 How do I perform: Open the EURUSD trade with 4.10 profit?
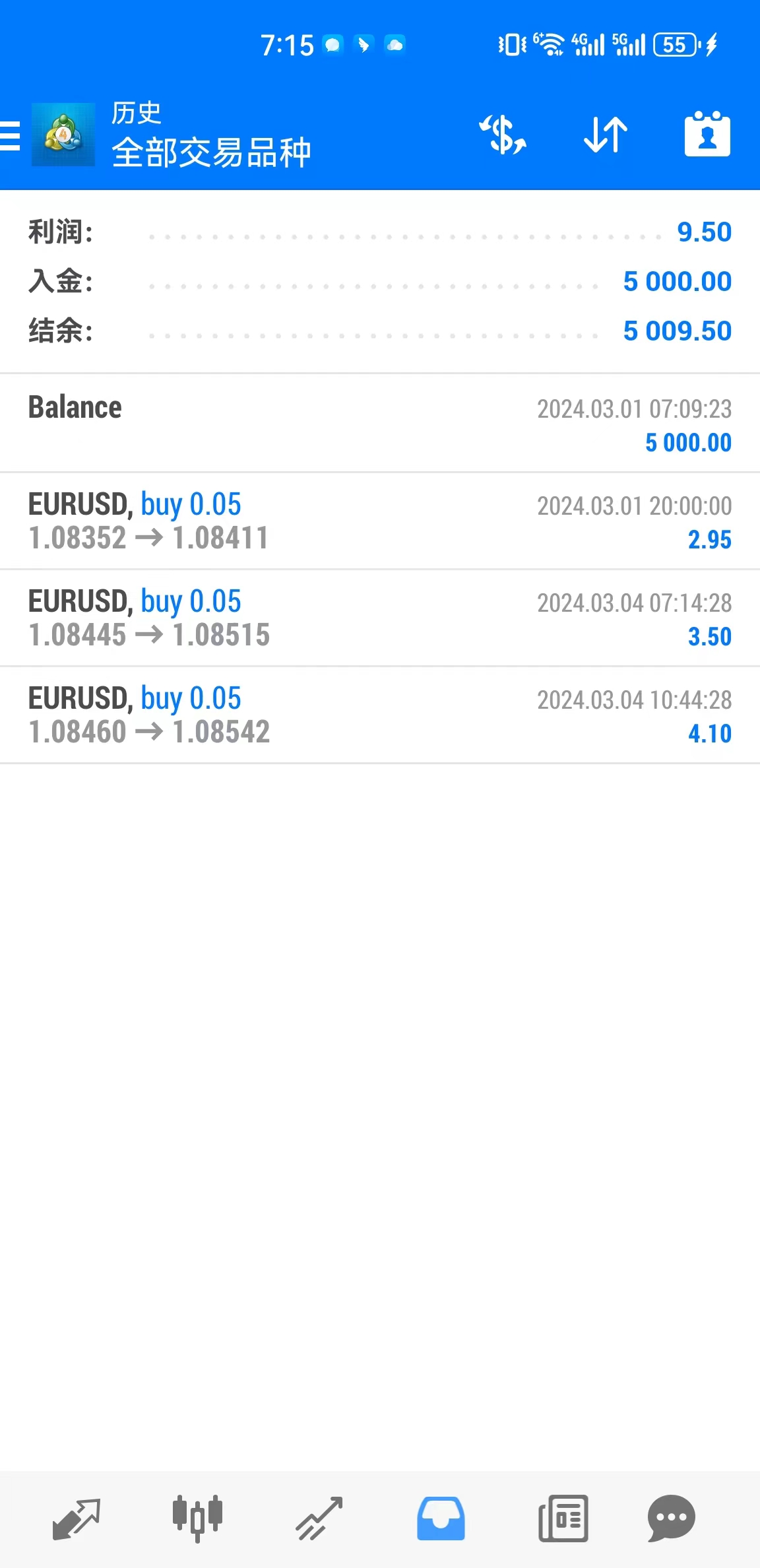point(380,715)
